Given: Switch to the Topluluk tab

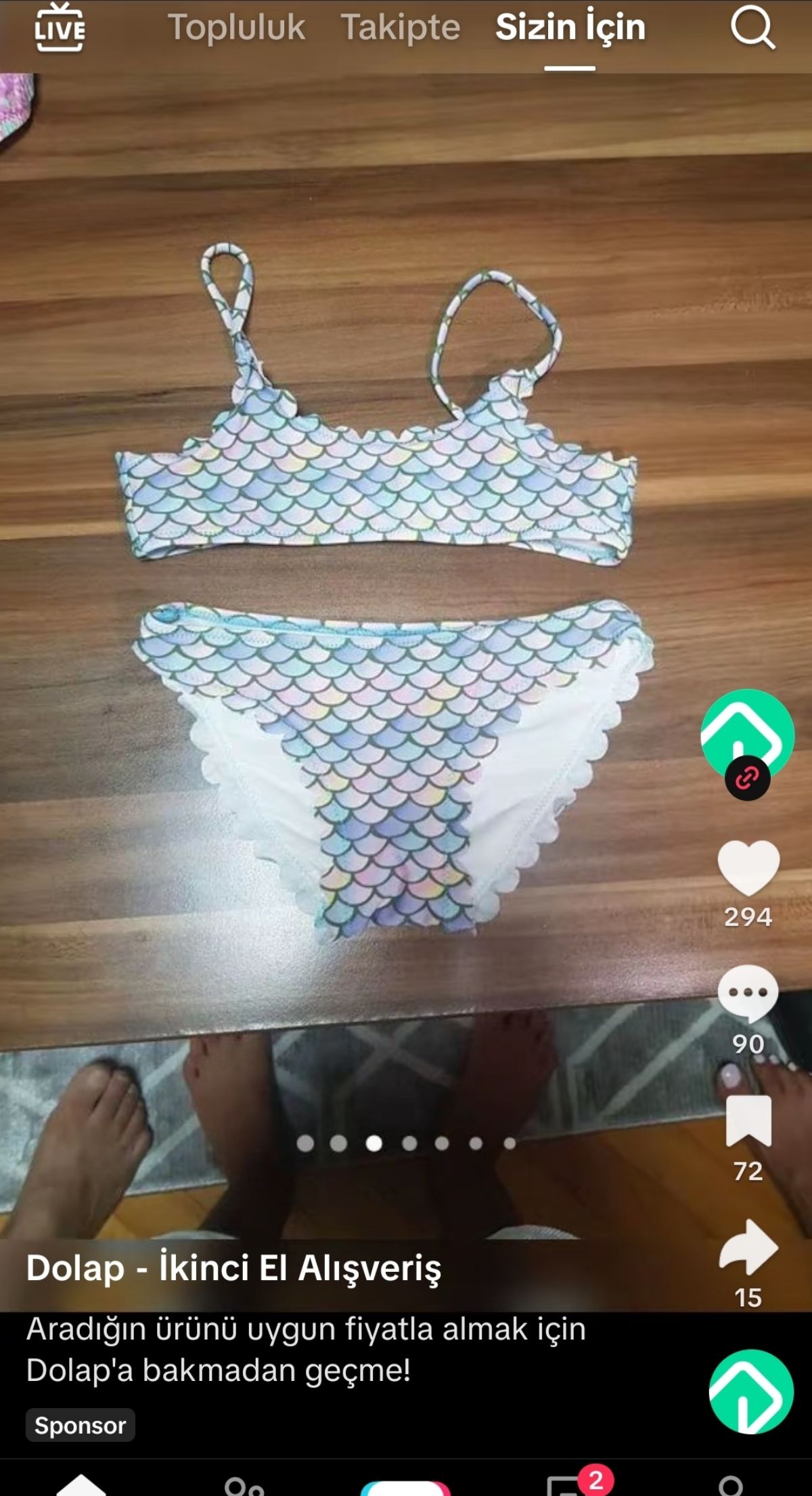Looking at the screenshot, I should tap(236, 27).
